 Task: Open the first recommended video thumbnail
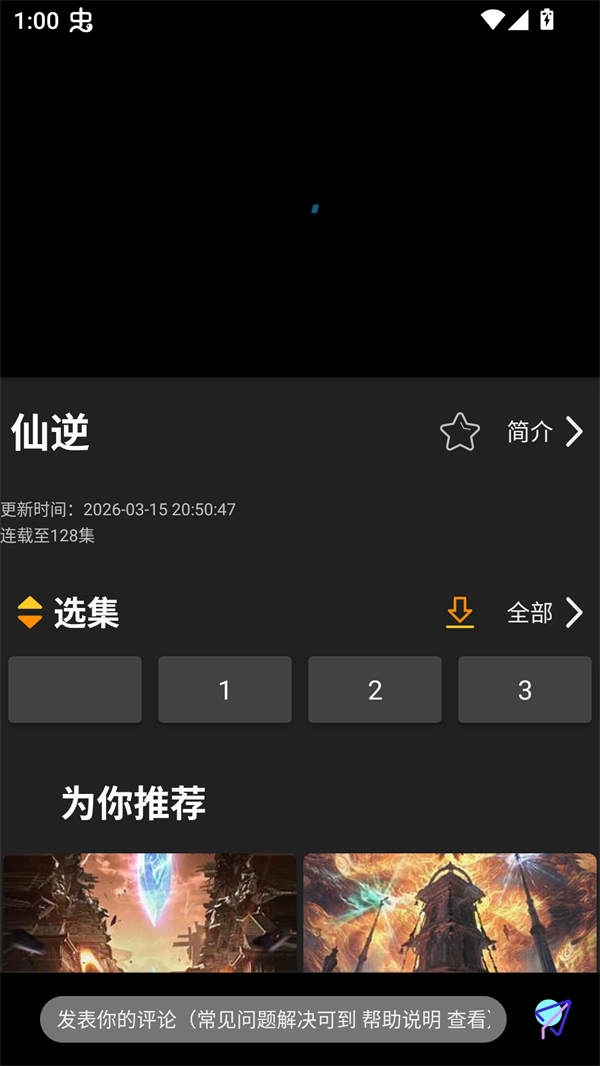pos(150,912)
